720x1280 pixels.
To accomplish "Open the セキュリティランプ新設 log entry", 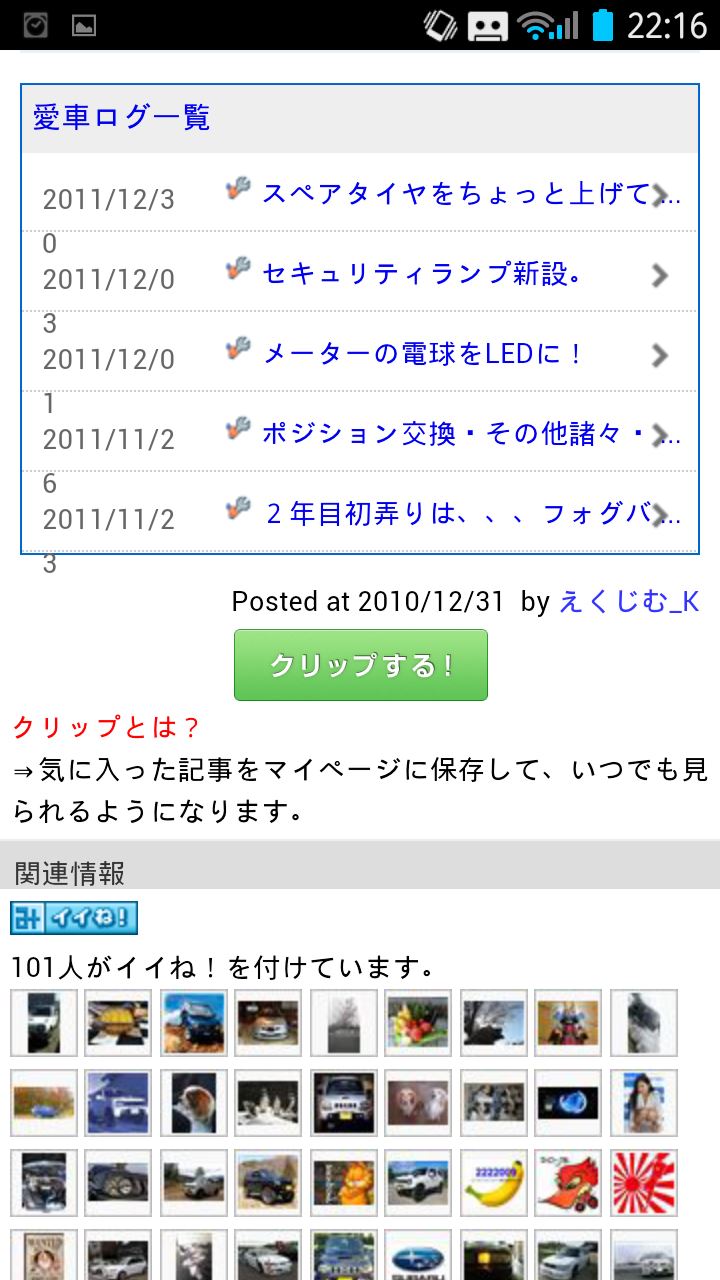I will tap(360, 272).
